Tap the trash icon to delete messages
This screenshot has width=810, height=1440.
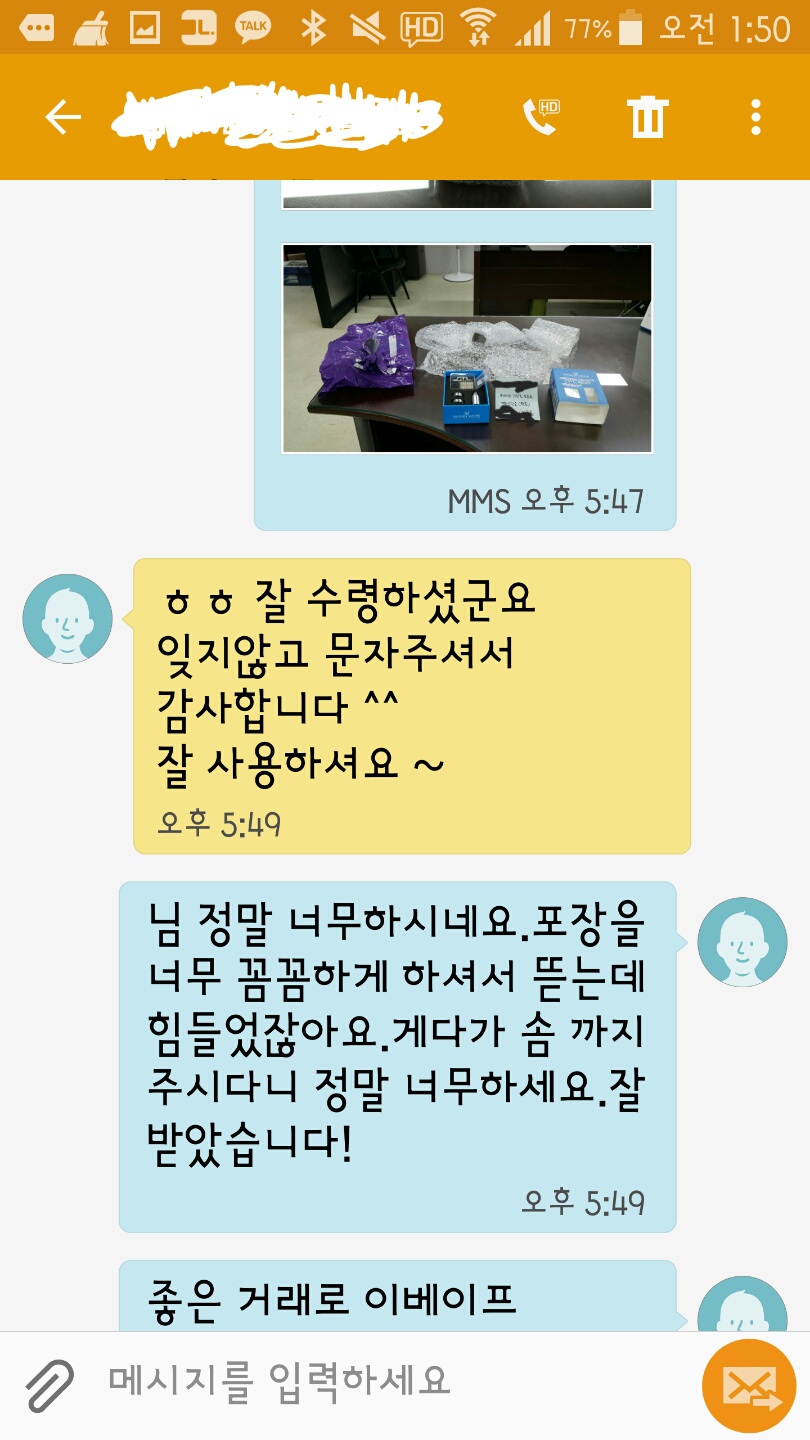(647, 118)
